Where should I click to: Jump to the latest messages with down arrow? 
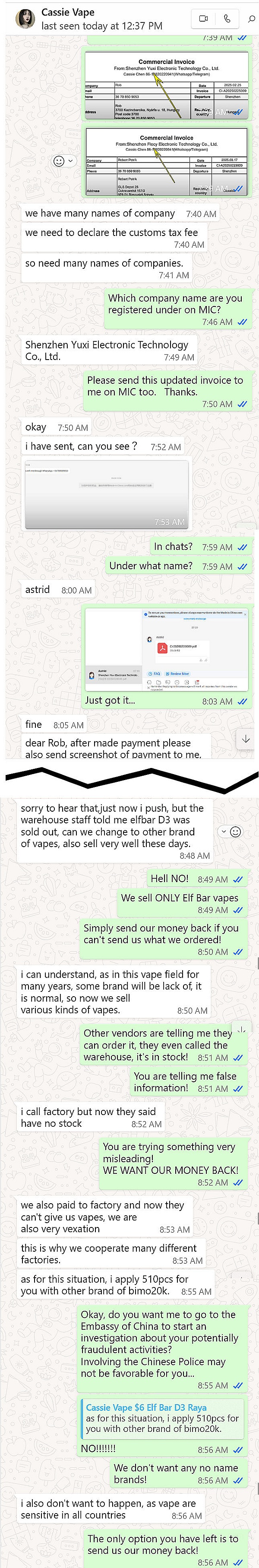(x=246, y=738)
